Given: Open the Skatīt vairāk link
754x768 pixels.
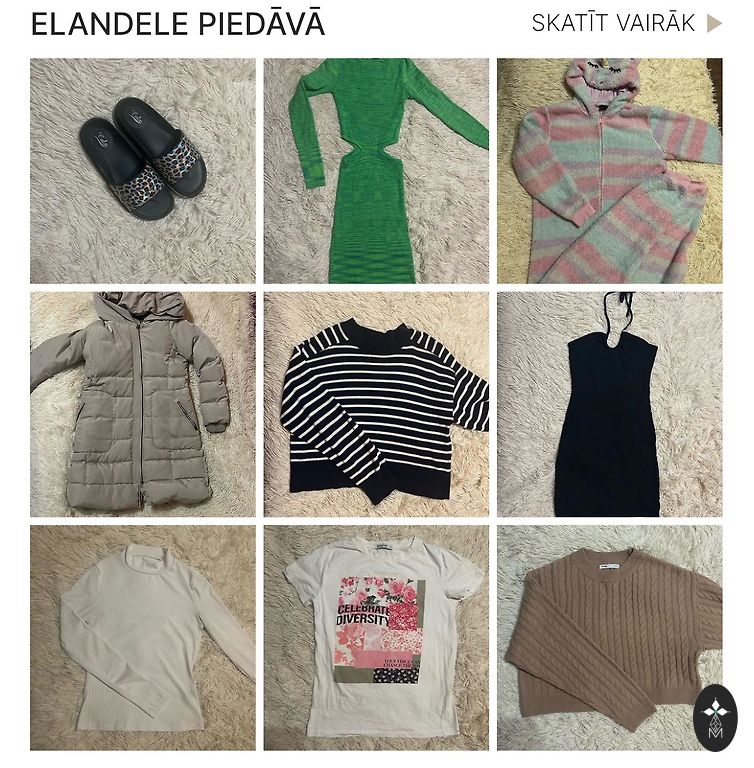Looking at the screenshot, I should coord(625,23).
